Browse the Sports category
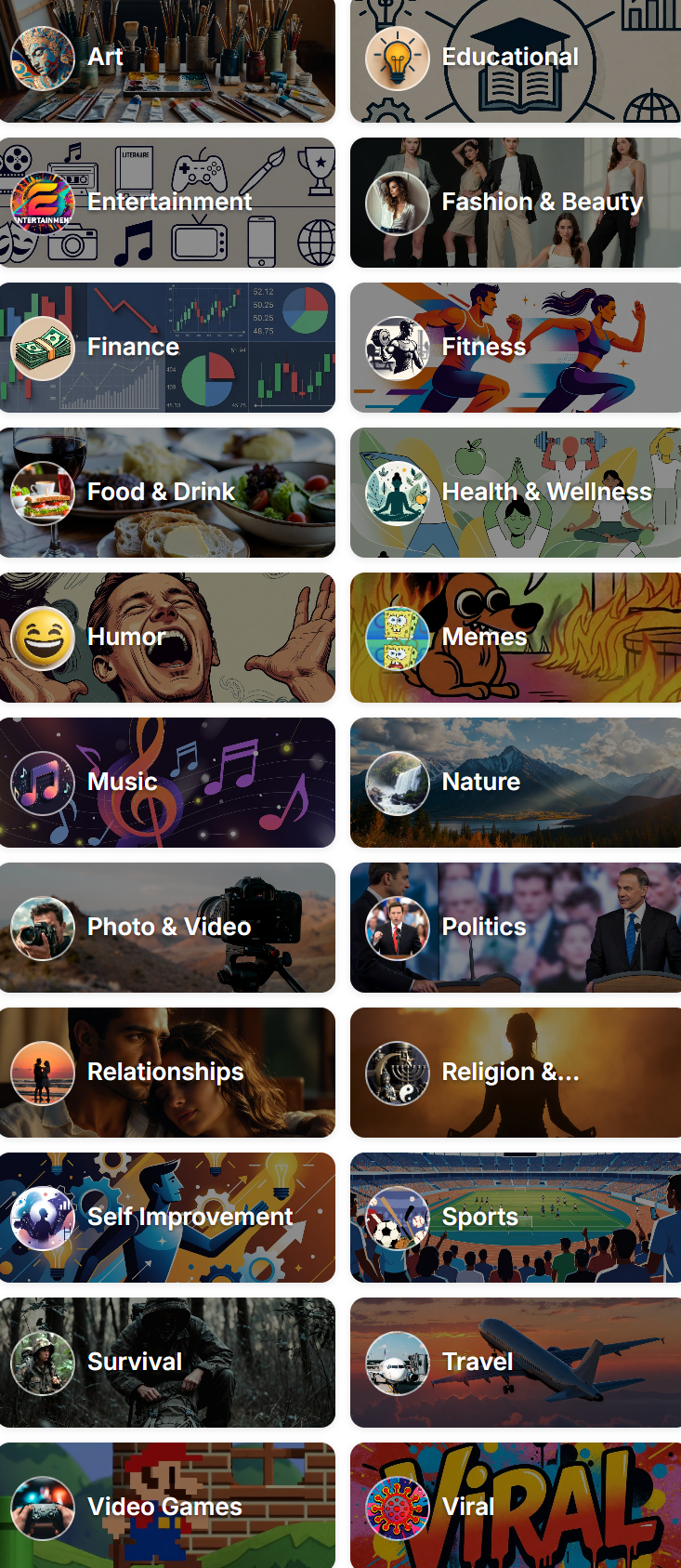Image resolution: width=681 pixels, height=1568 pixels. point(516,1218)
